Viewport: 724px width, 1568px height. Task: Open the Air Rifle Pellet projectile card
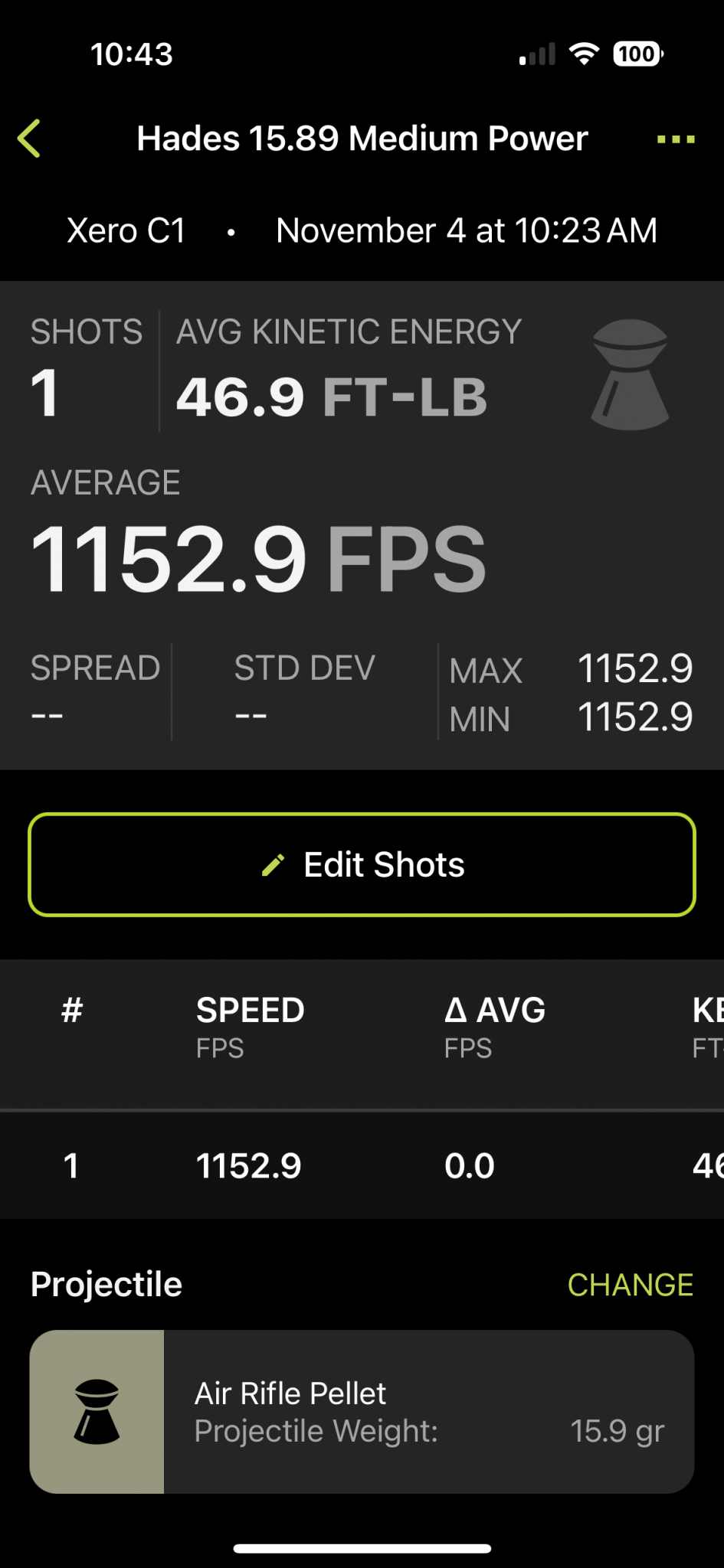pyautogui.click(x=362, y=1411)
